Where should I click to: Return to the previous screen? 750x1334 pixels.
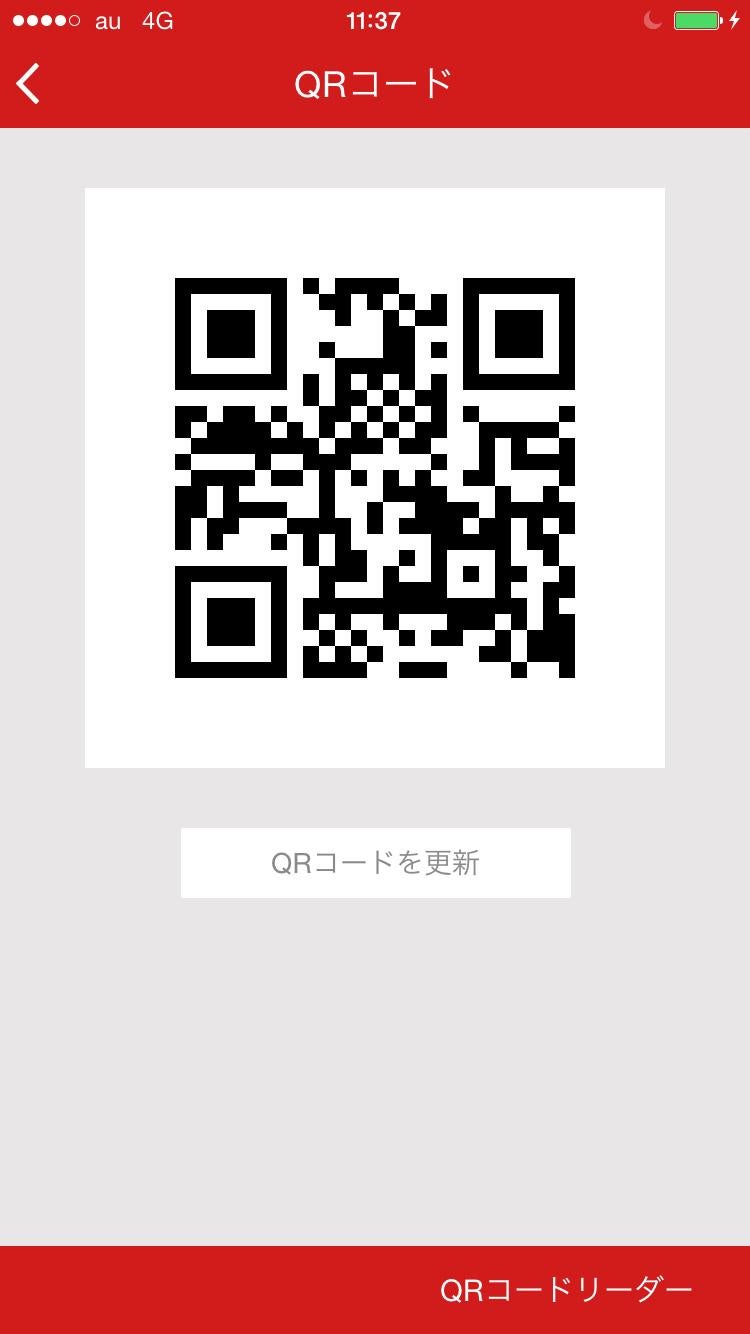27,84
